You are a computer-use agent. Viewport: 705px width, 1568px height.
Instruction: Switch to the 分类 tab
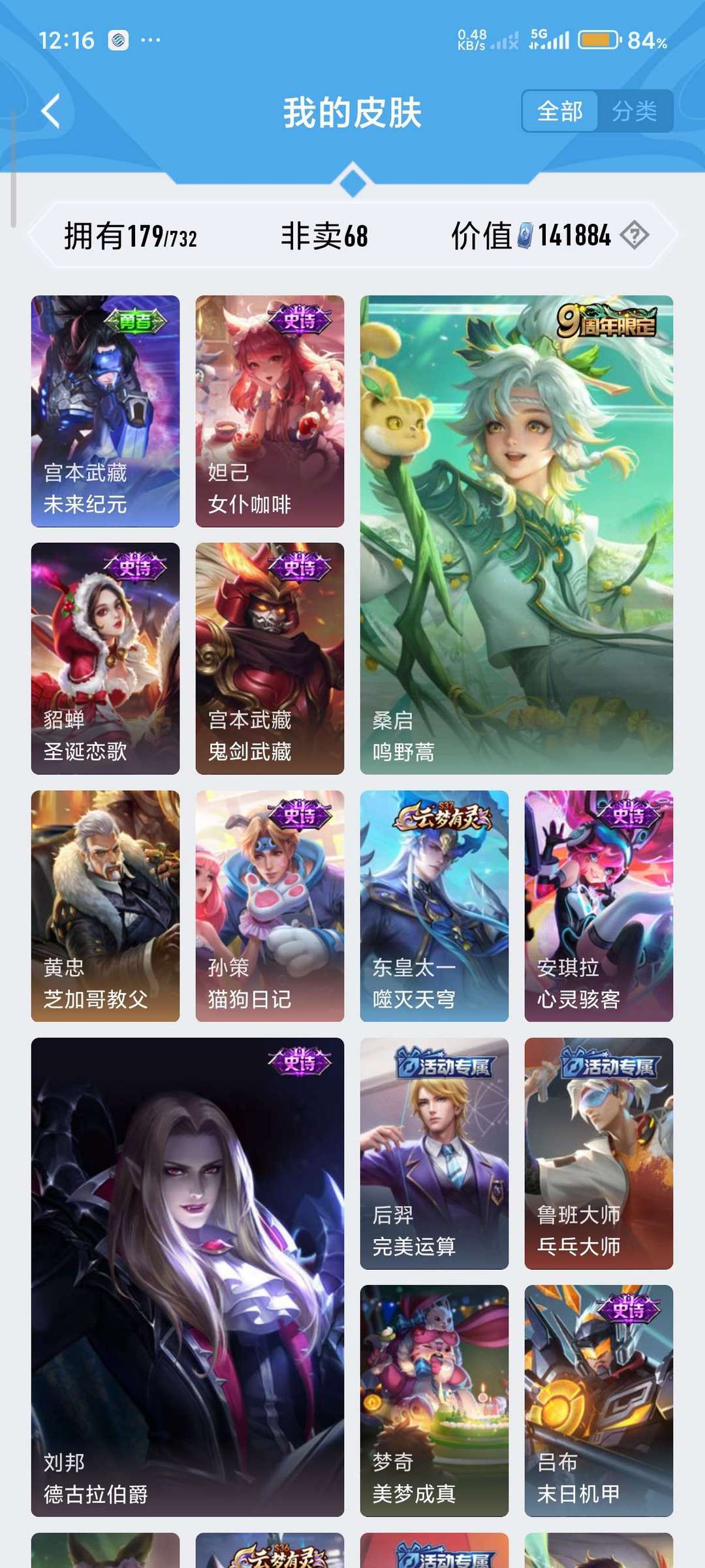[634, 111]
